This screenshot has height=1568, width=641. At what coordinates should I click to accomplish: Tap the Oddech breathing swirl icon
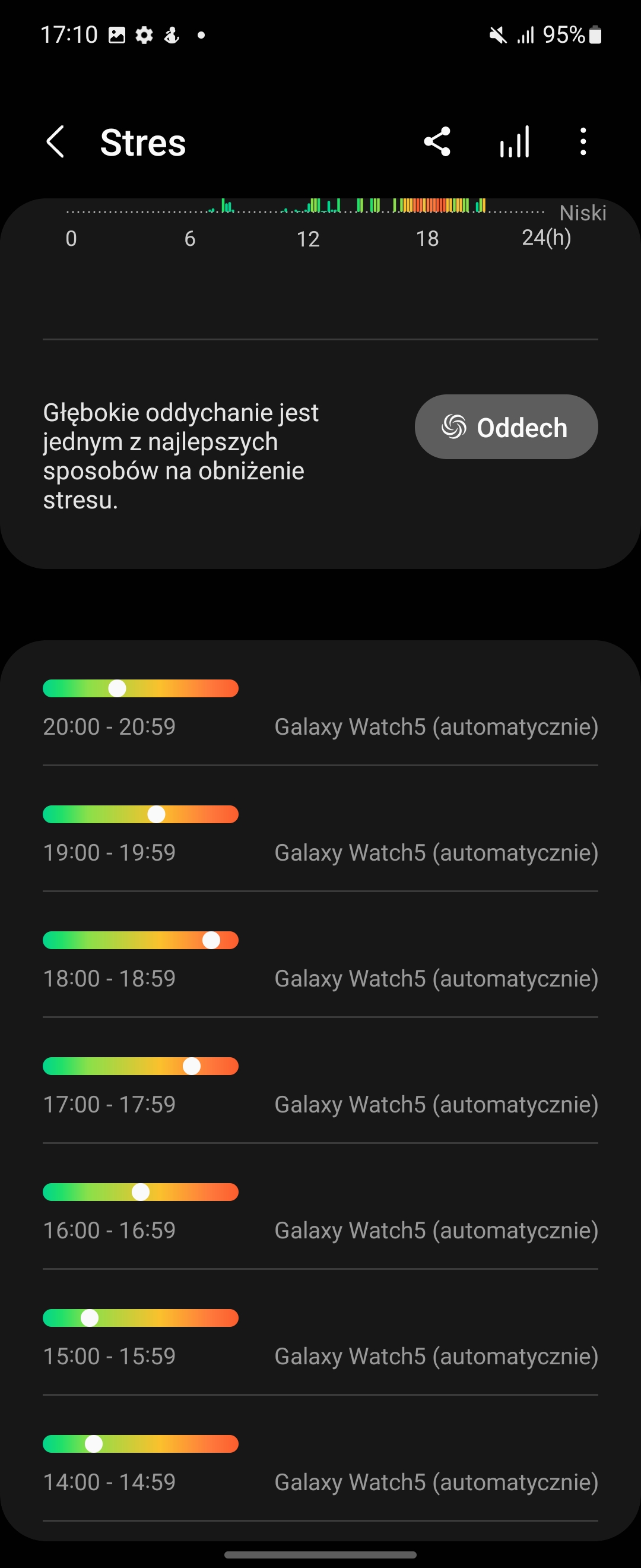coord(455,426)
